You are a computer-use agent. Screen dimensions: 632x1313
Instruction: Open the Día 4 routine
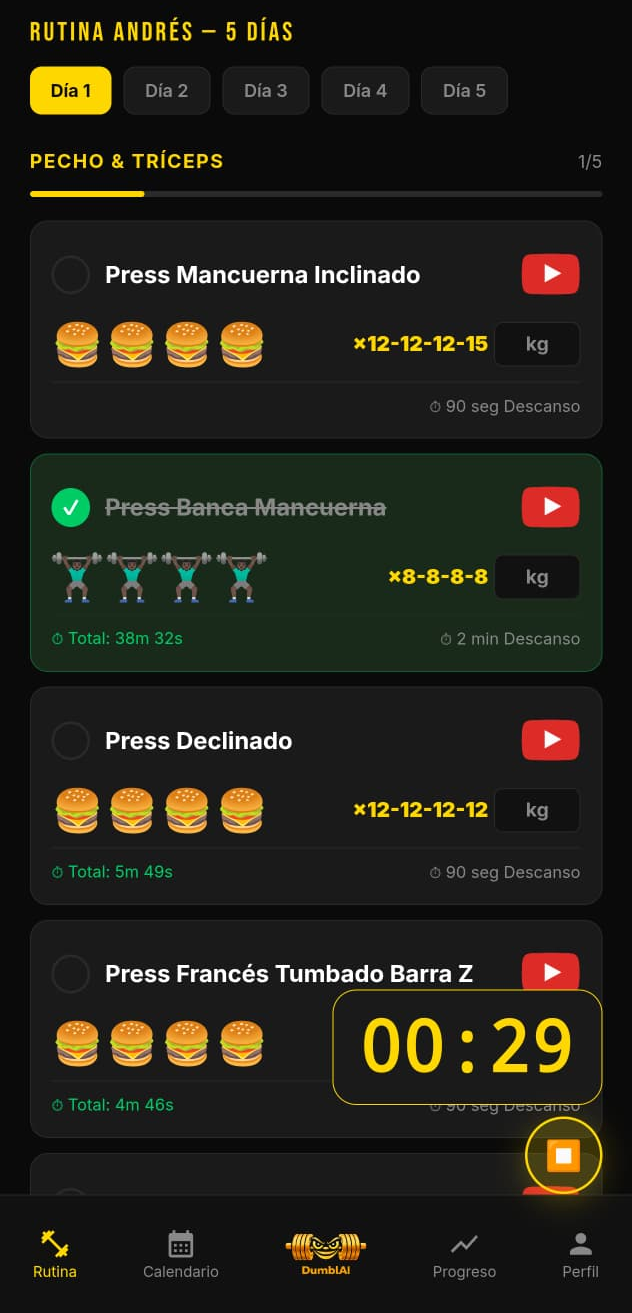pyautogui.click(x=364, y=91)
